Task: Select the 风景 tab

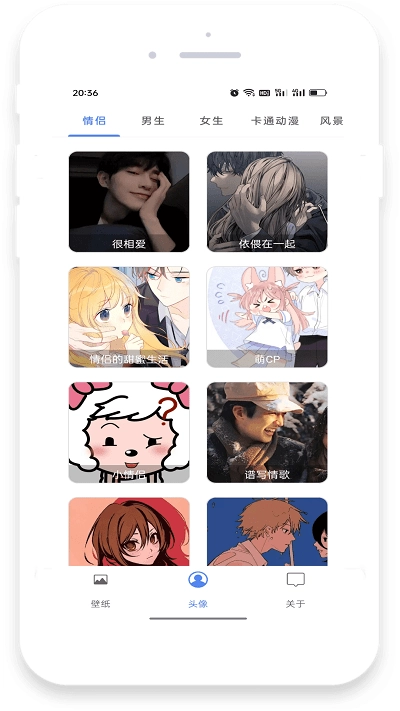Action: [x=332, y=121]
